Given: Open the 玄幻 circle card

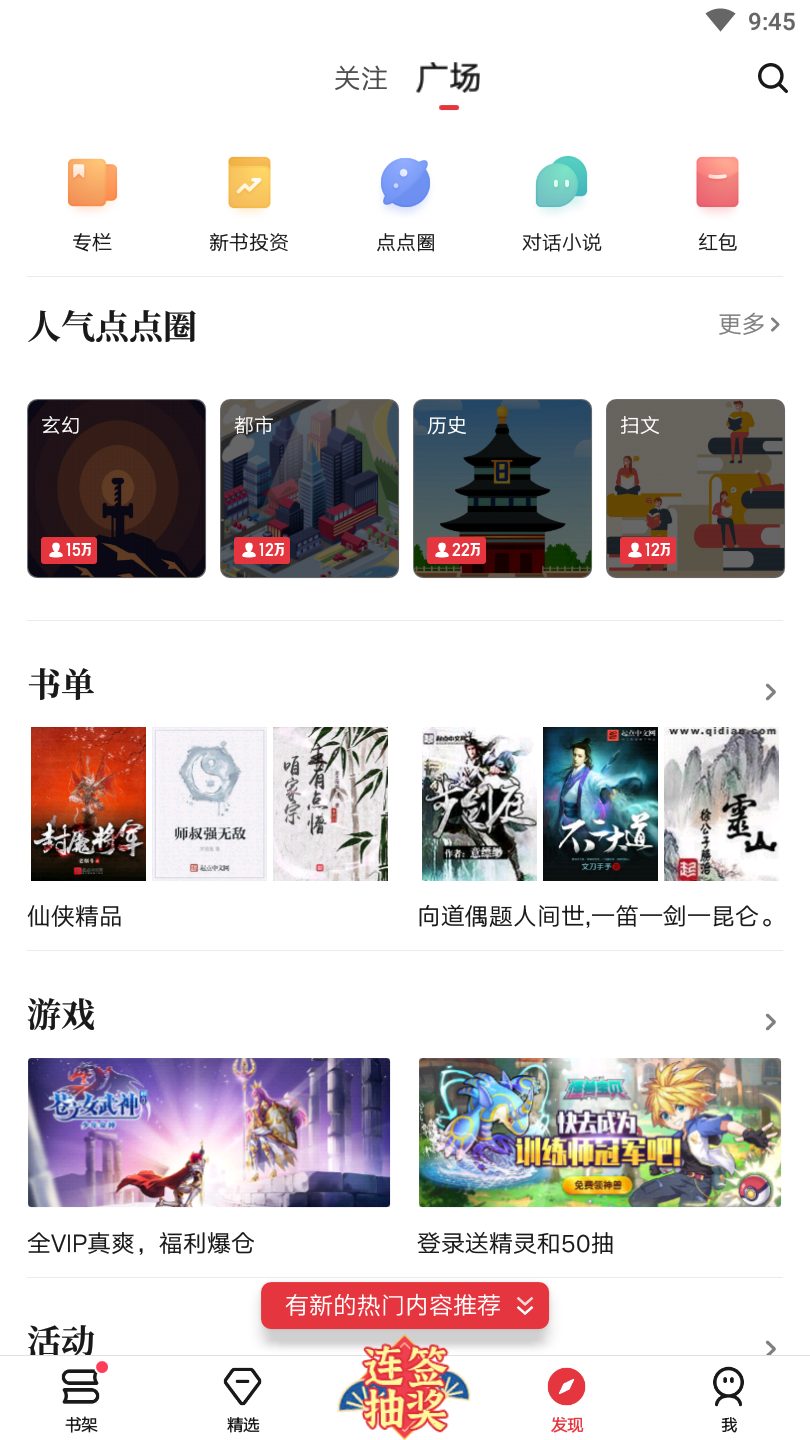Looking at the screenshot, I should [x=116, y=488].
